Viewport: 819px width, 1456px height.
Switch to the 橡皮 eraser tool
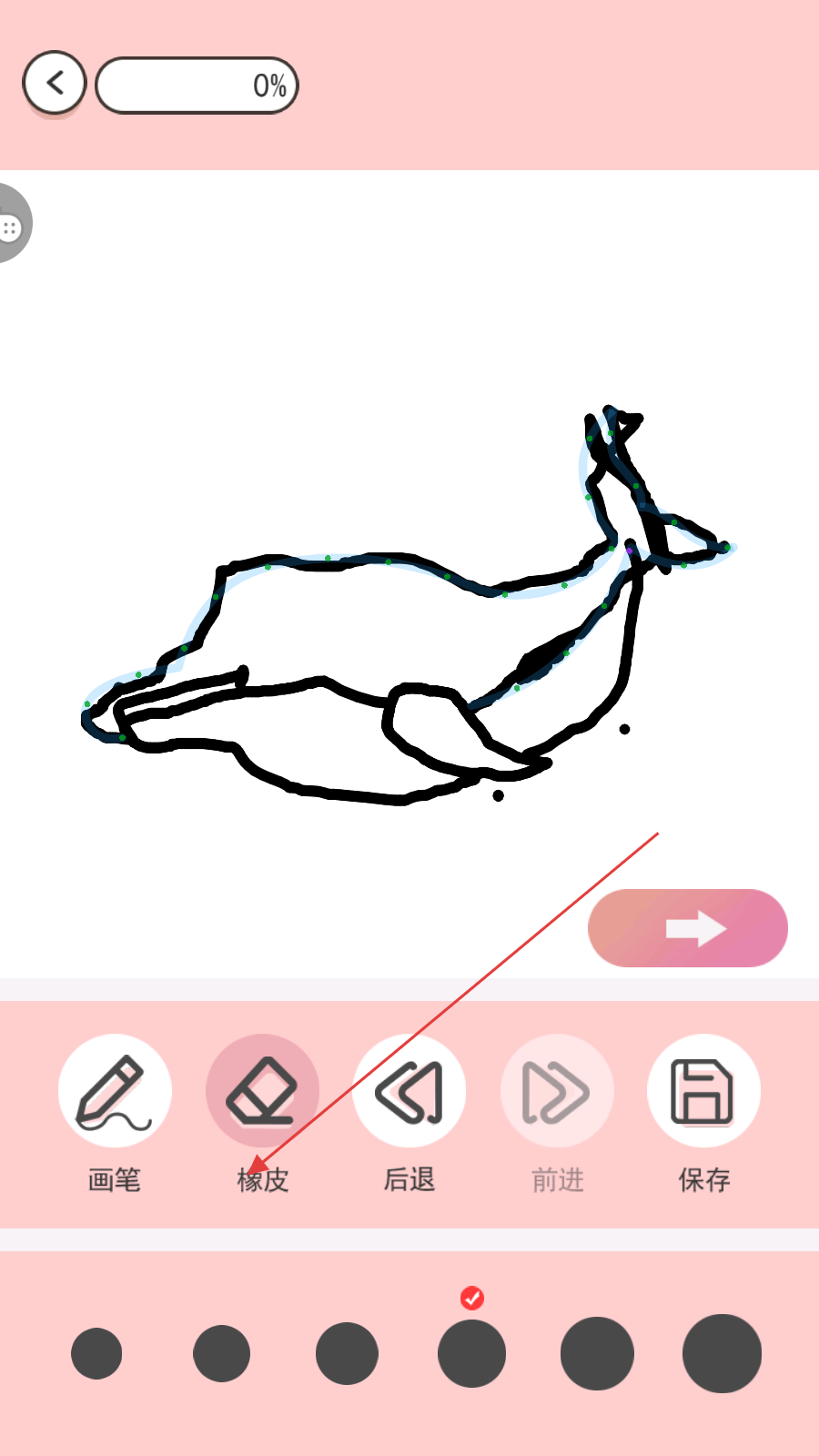pos(262,1090)
